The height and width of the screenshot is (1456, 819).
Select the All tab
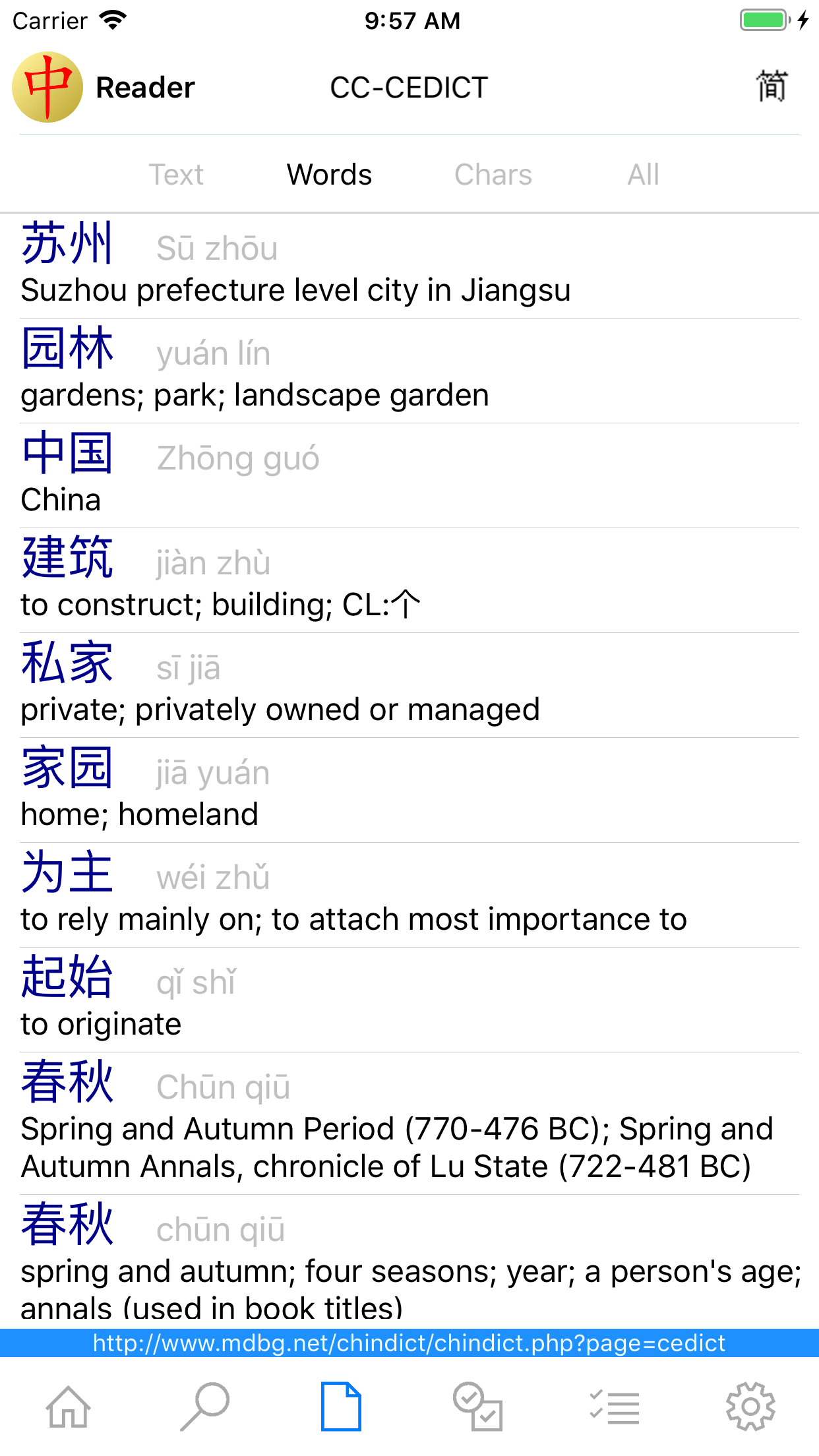[643, 175]
